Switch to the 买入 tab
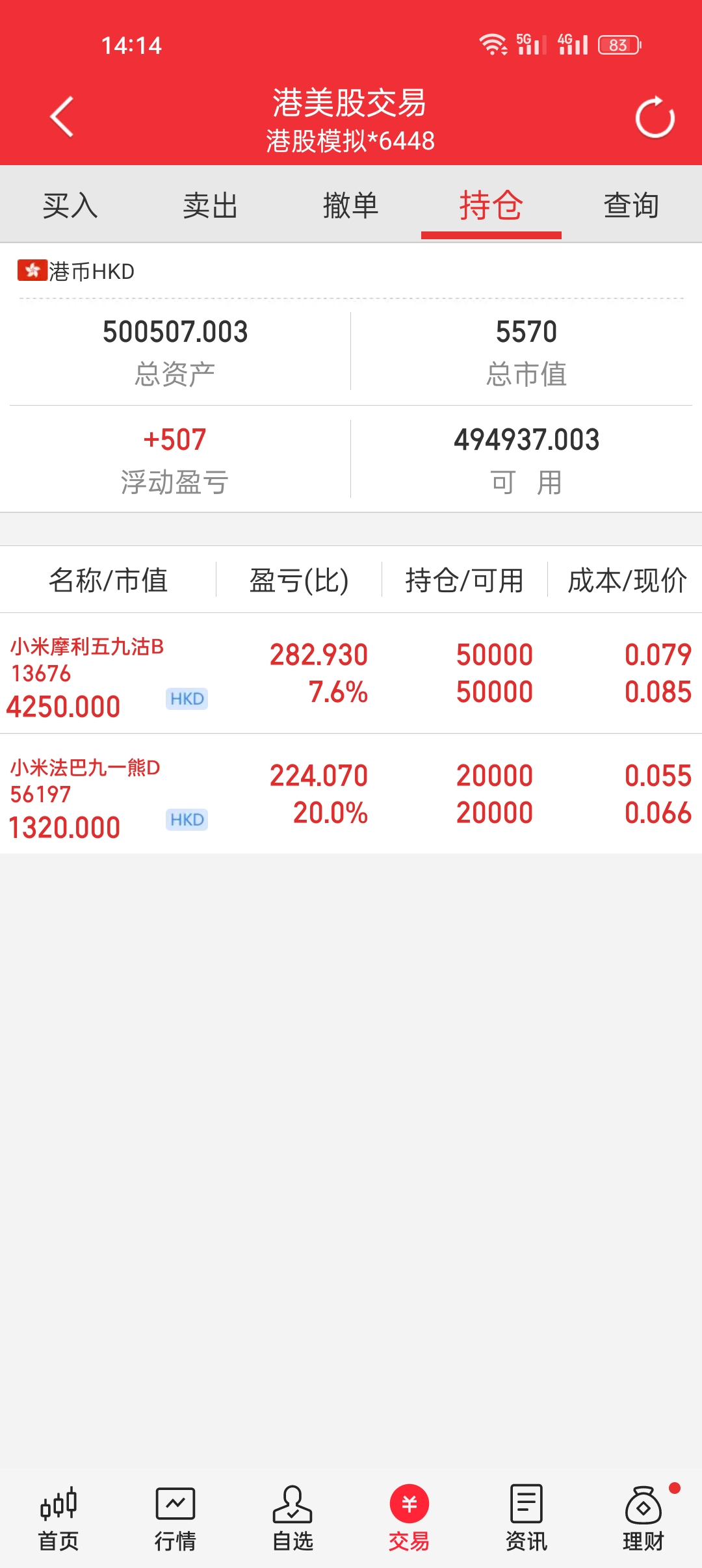Screen dimensions: 702x1568 [x=70, y=205]
